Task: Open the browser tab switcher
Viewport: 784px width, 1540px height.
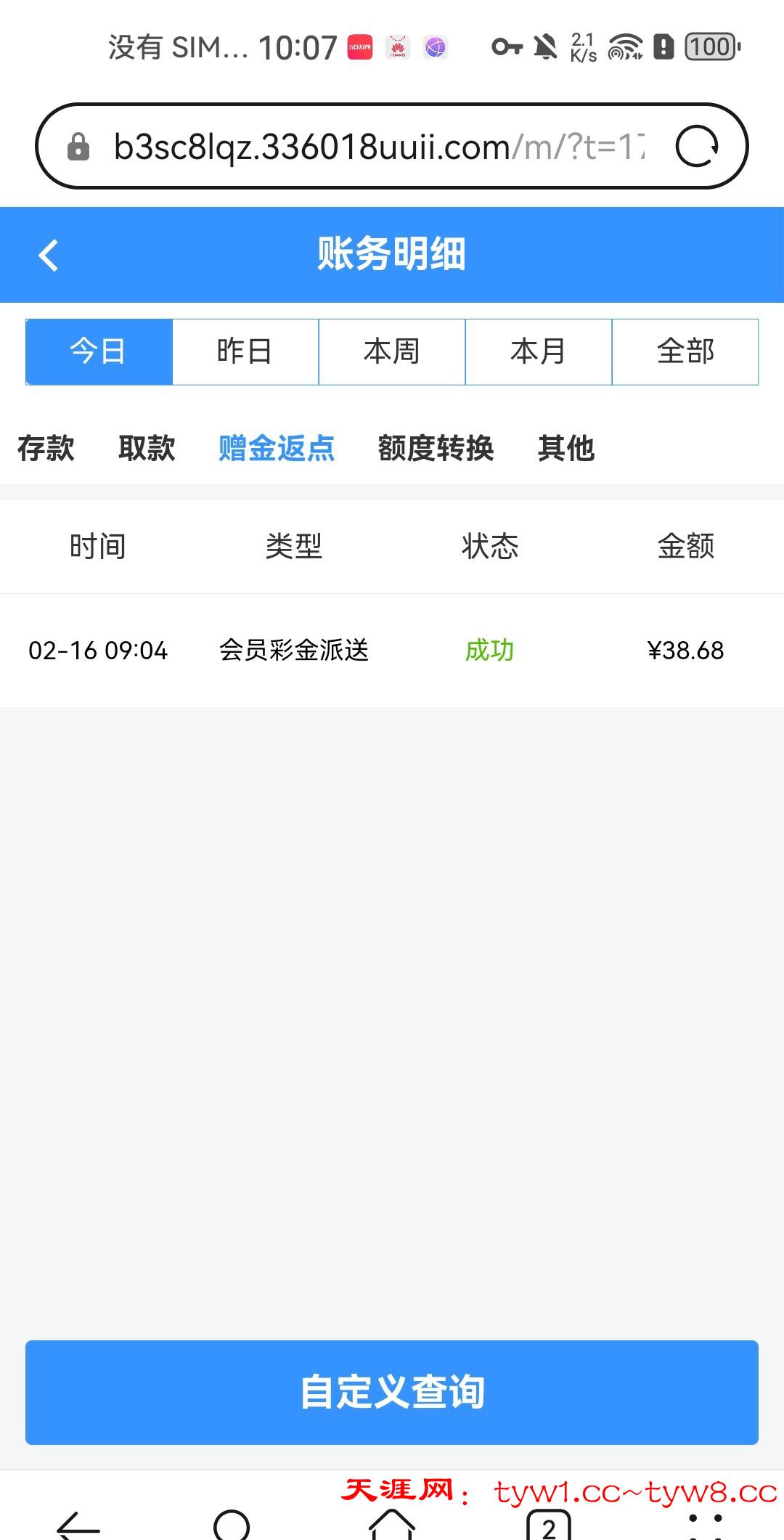Action: point(549,1526)
